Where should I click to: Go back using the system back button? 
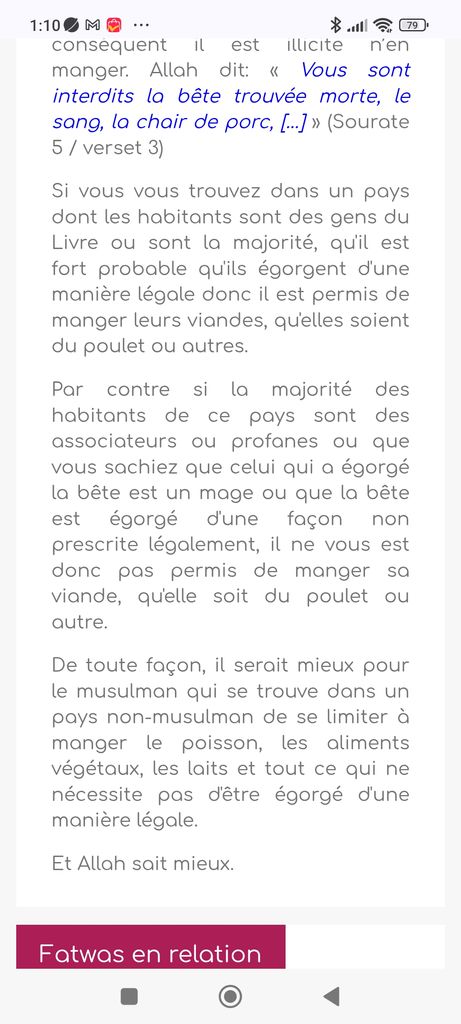pos(332,996)
